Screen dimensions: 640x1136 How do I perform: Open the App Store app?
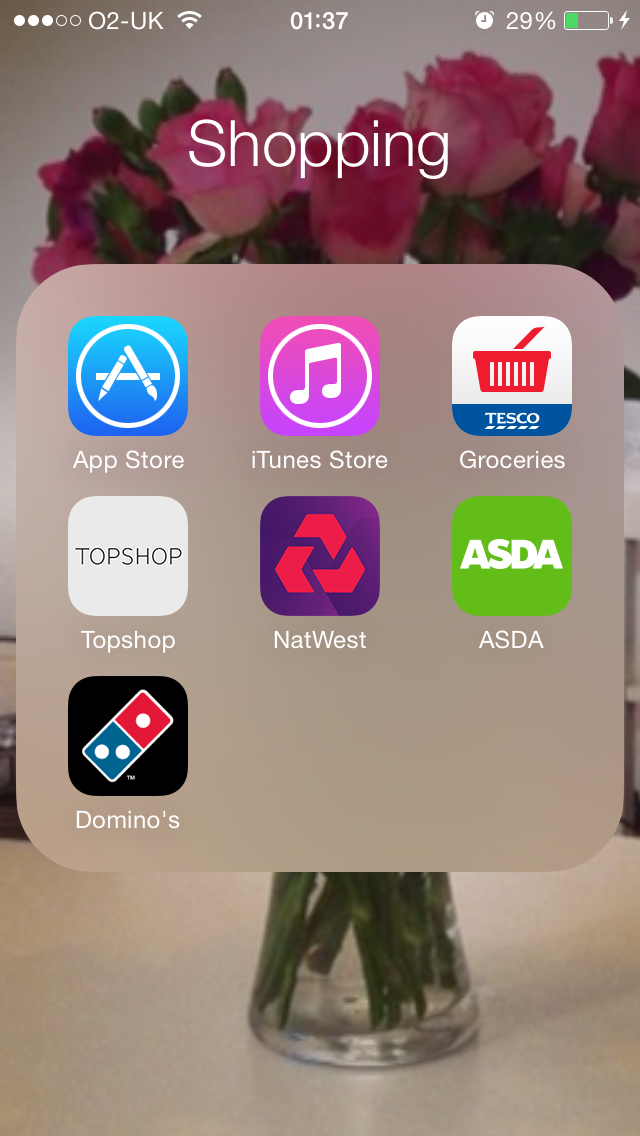(x=128, y=376)
